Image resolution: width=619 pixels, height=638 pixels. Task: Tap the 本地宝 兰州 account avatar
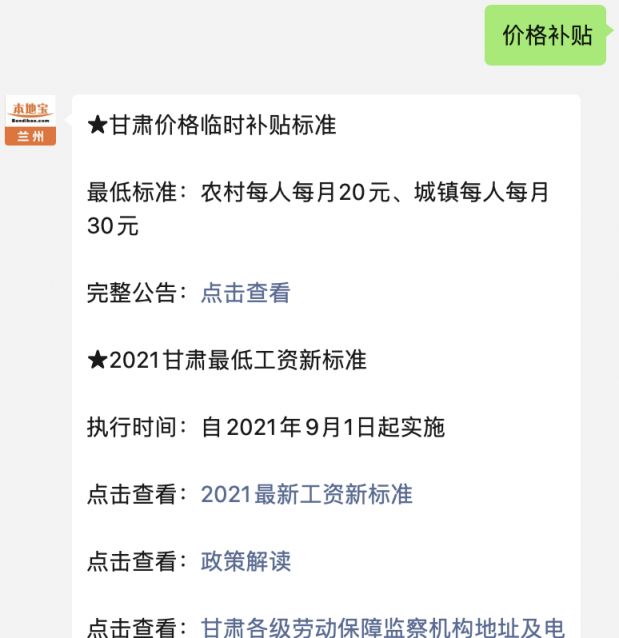30,121
